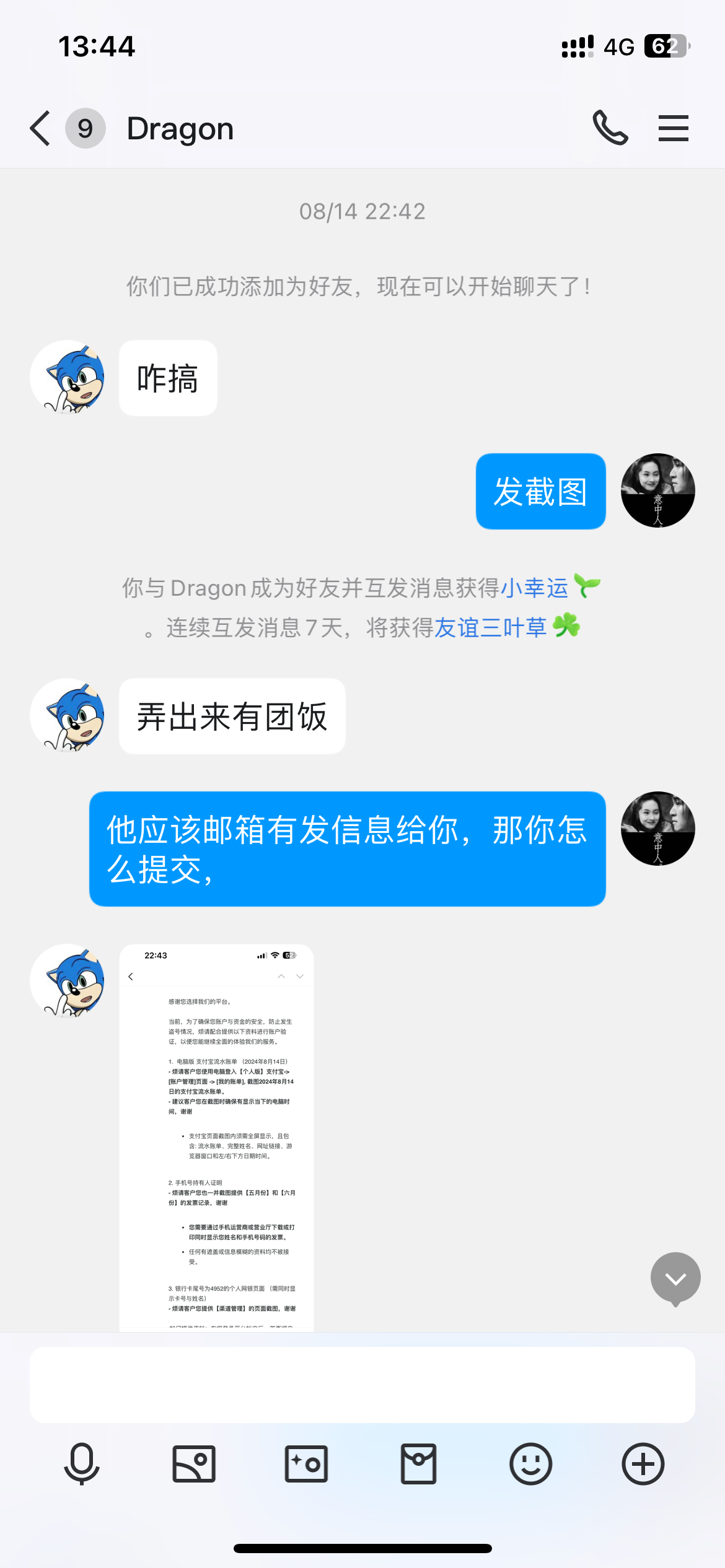This screenshot has height=1568, width=725.
Task: Send a red envelope
Action: [418, 1464]
